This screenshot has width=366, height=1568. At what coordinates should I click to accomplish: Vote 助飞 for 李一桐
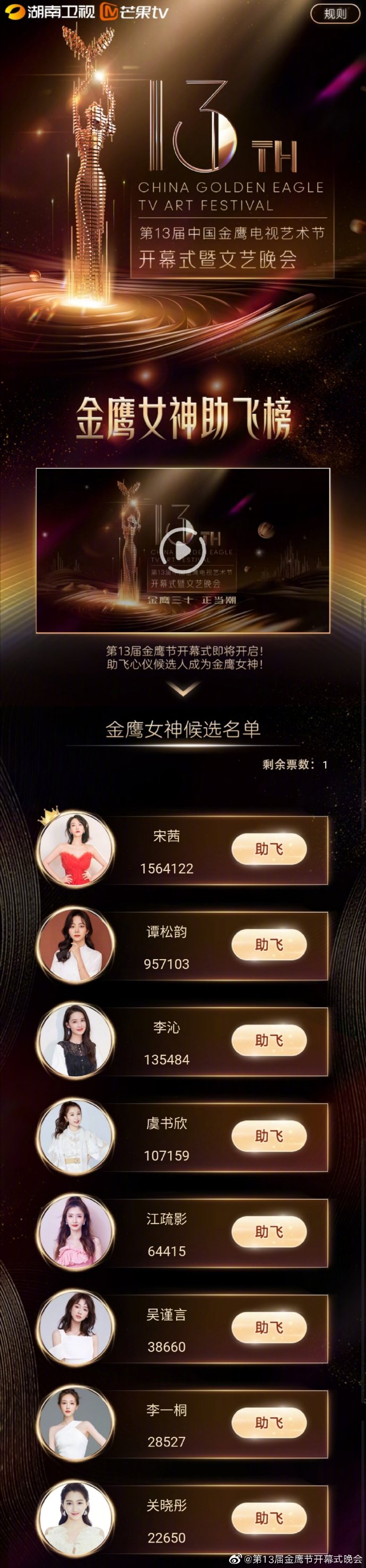269,1423
